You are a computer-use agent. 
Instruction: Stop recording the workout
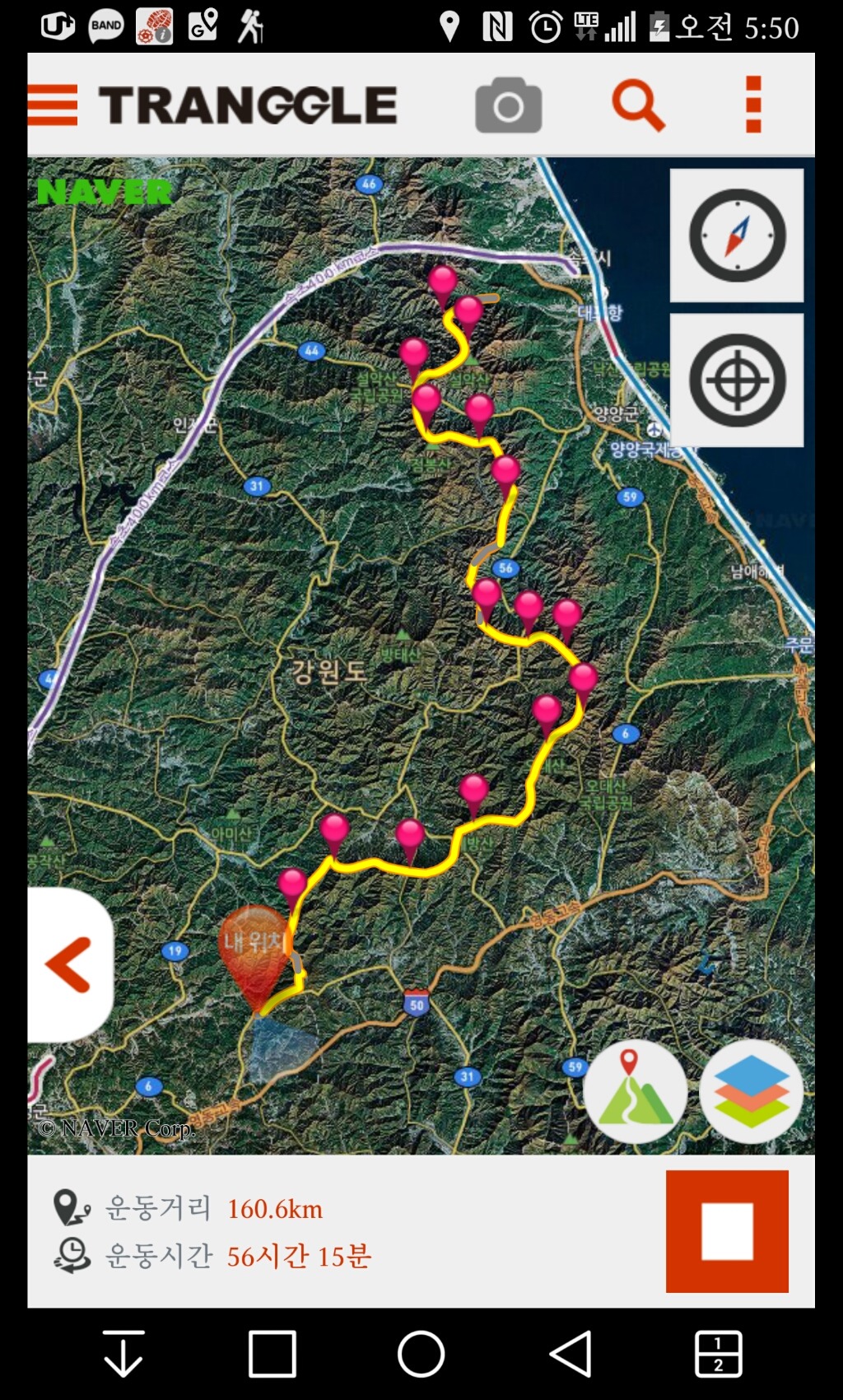[x=727, y=1231]
